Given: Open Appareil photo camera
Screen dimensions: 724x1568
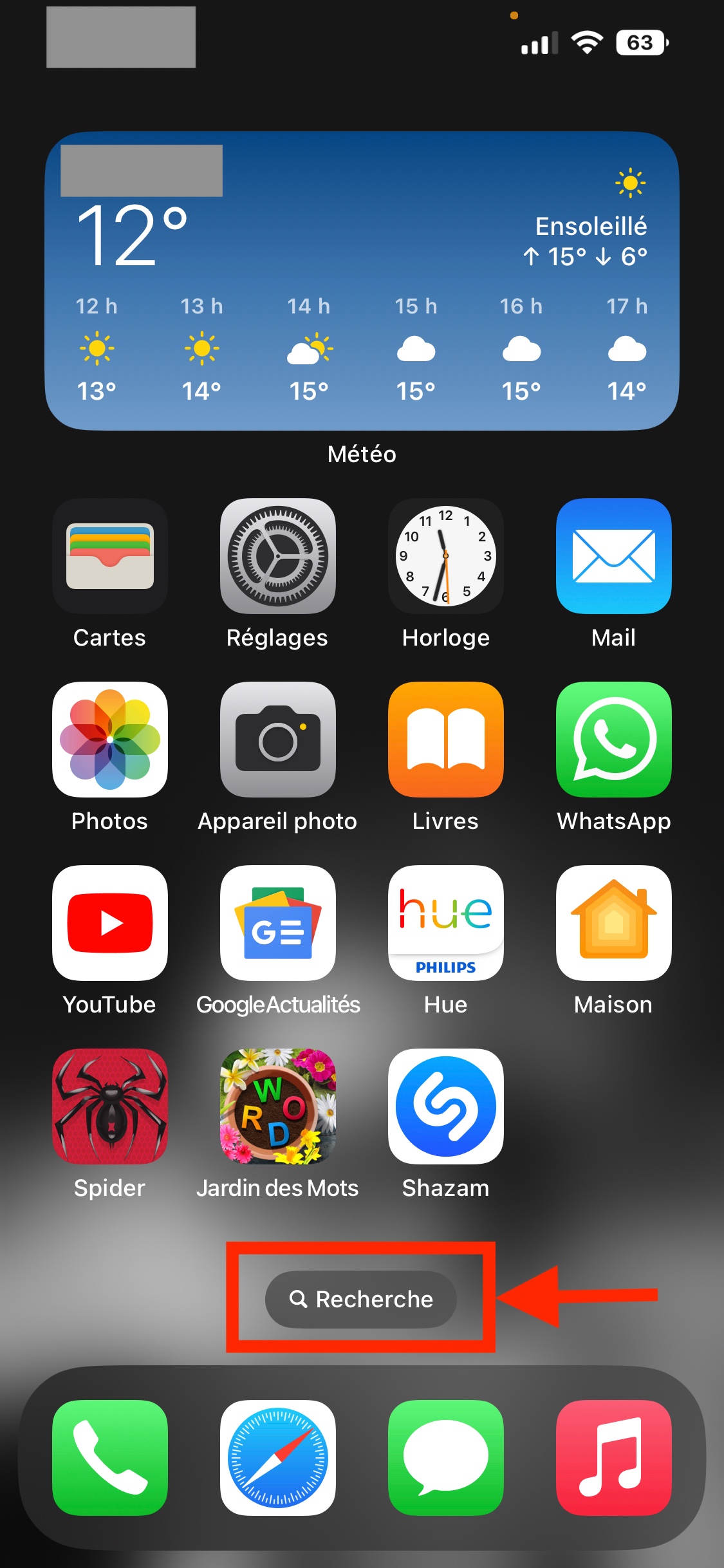Looking at the screenshot, I should point(278,740).
